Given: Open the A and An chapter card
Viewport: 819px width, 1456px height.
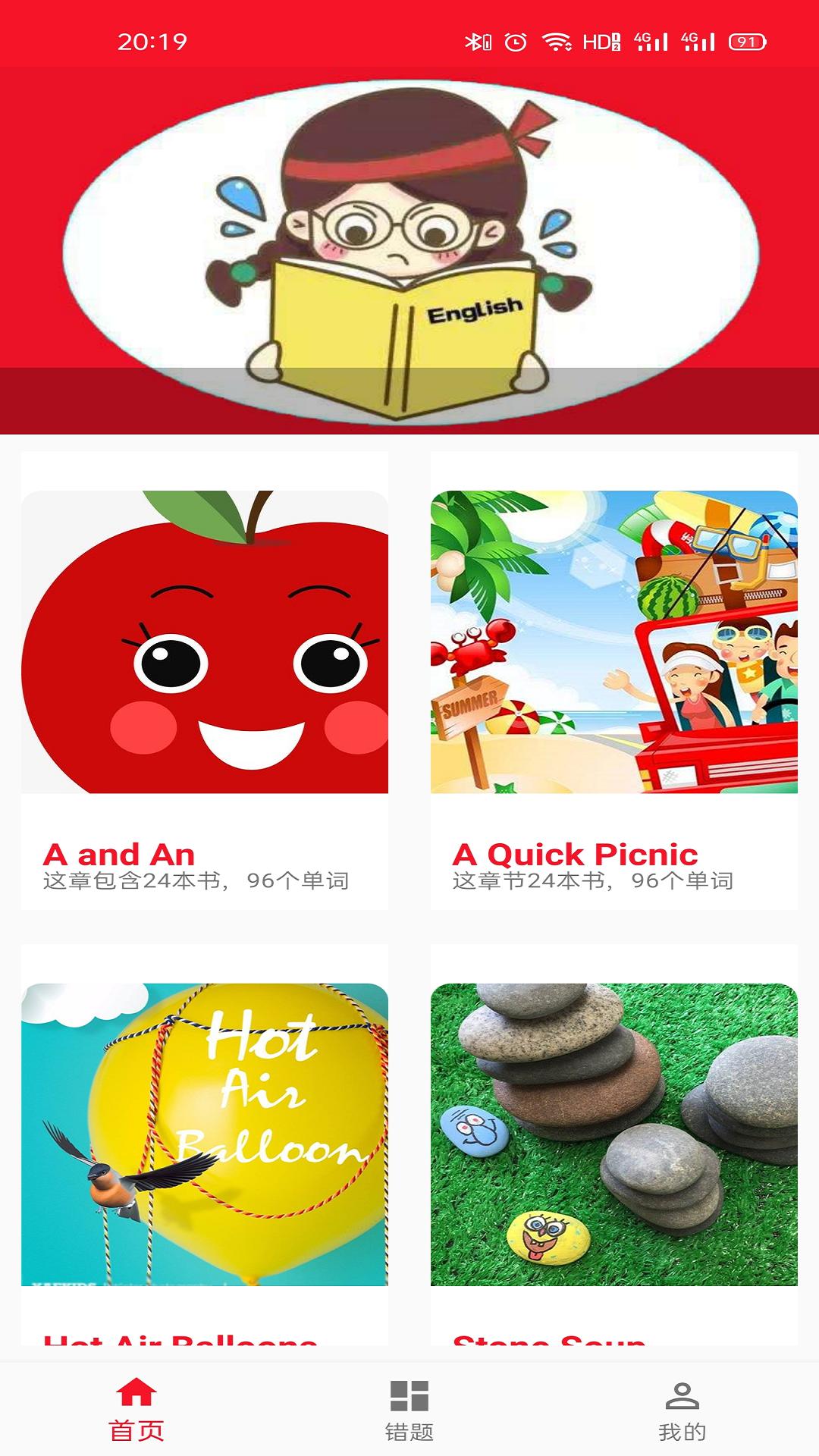Looking at the screenshot, I should (205, 680).
